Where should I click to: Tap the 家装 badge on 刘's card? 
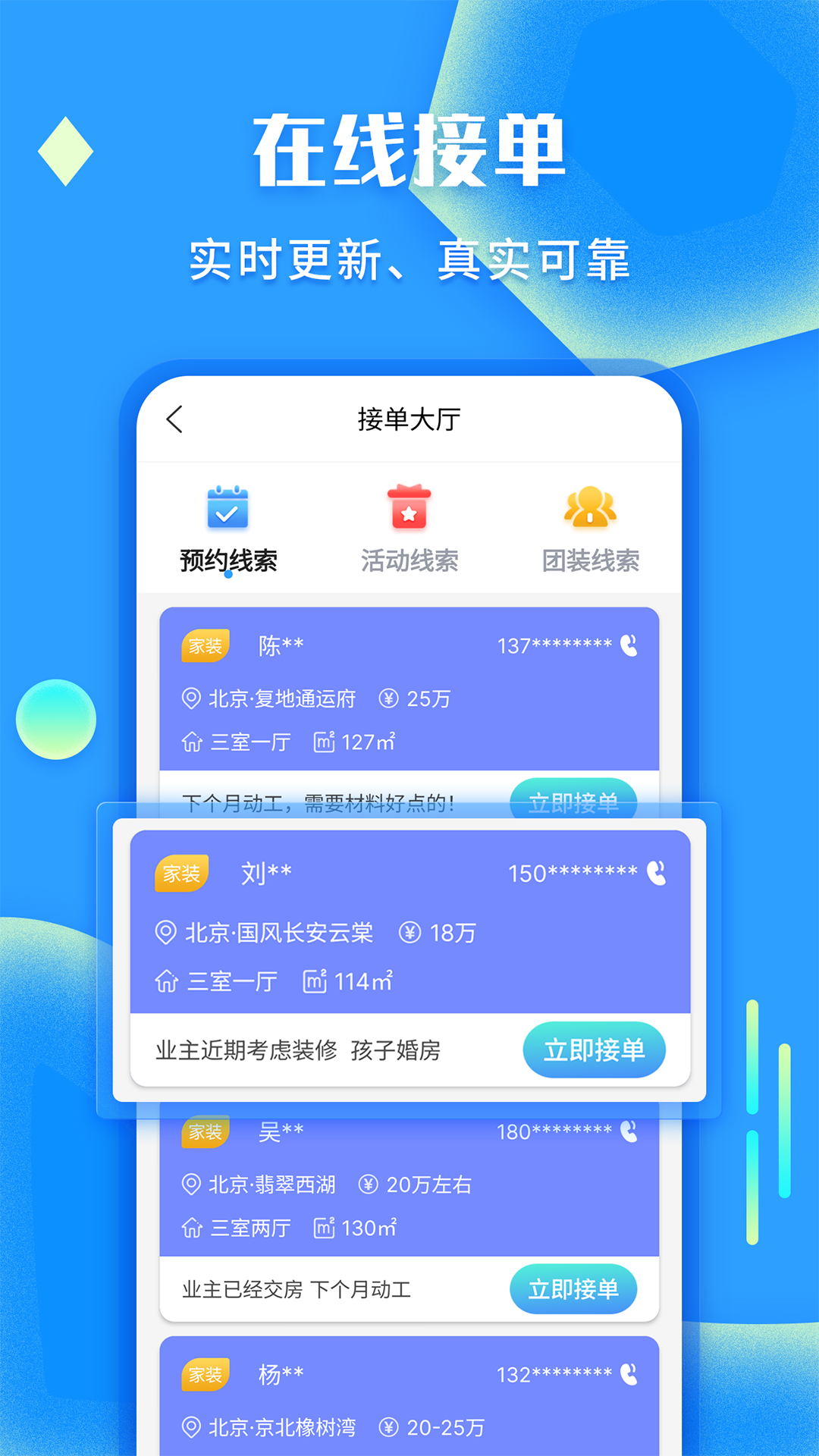tap(180, 874)
